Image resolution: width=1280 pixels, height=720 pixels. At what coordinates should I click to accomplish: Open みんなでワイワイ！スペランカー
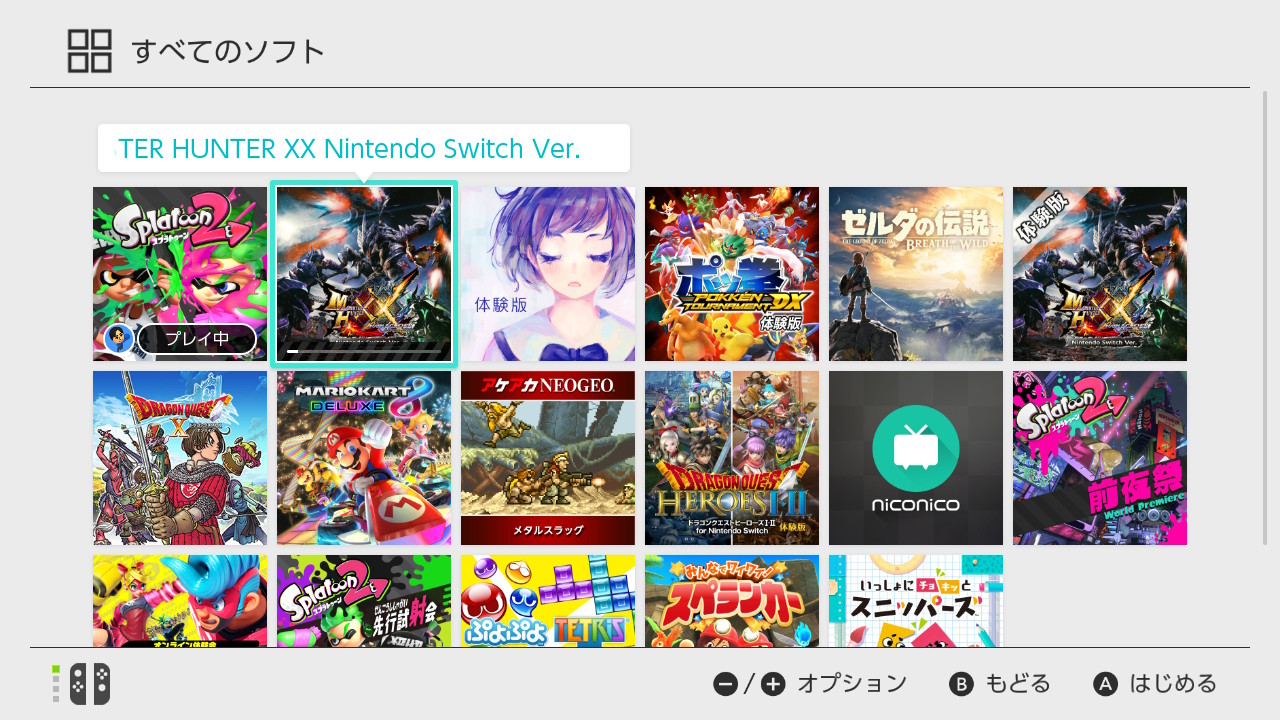[x=732, y=601]
